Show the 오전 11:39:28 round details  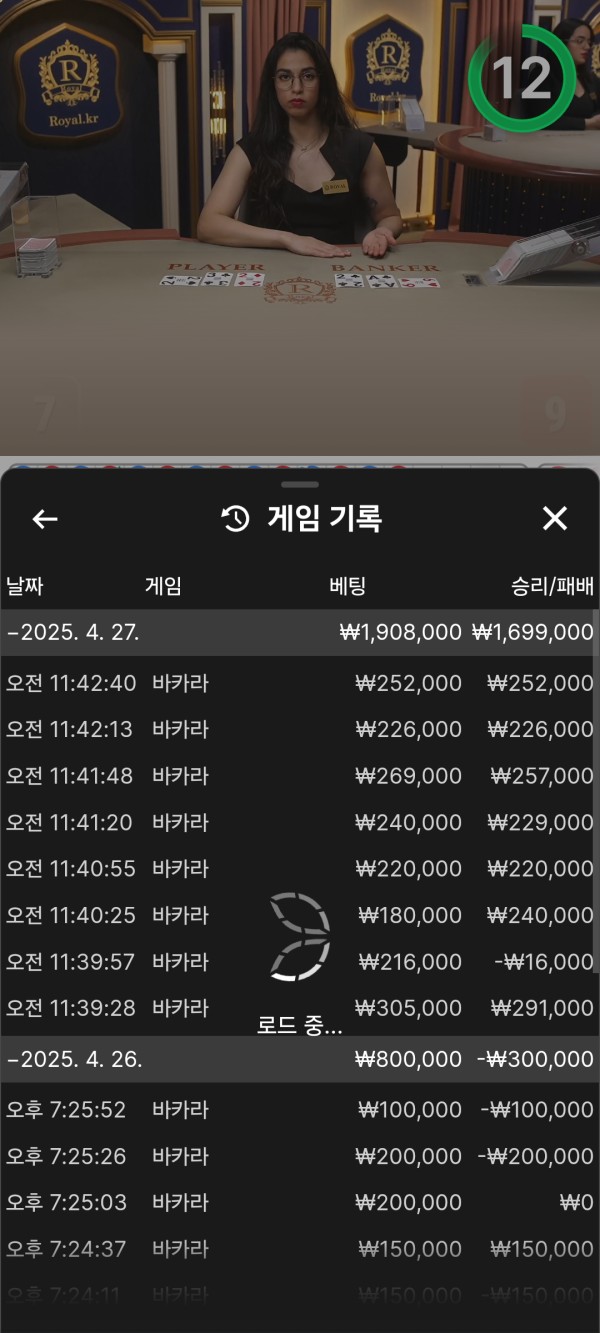tap(299, 1008)
